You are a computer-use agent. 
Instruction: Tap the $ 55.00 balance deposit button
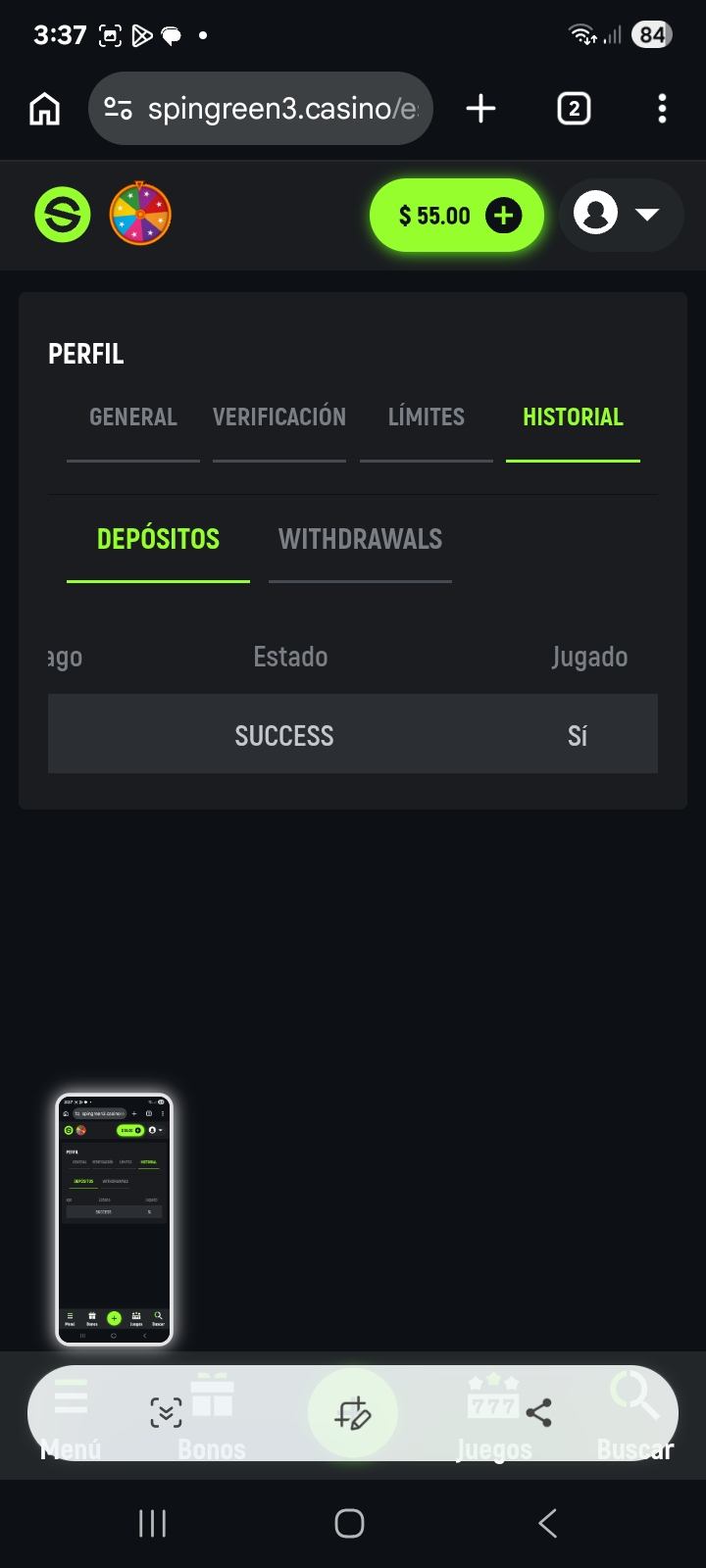457,216
